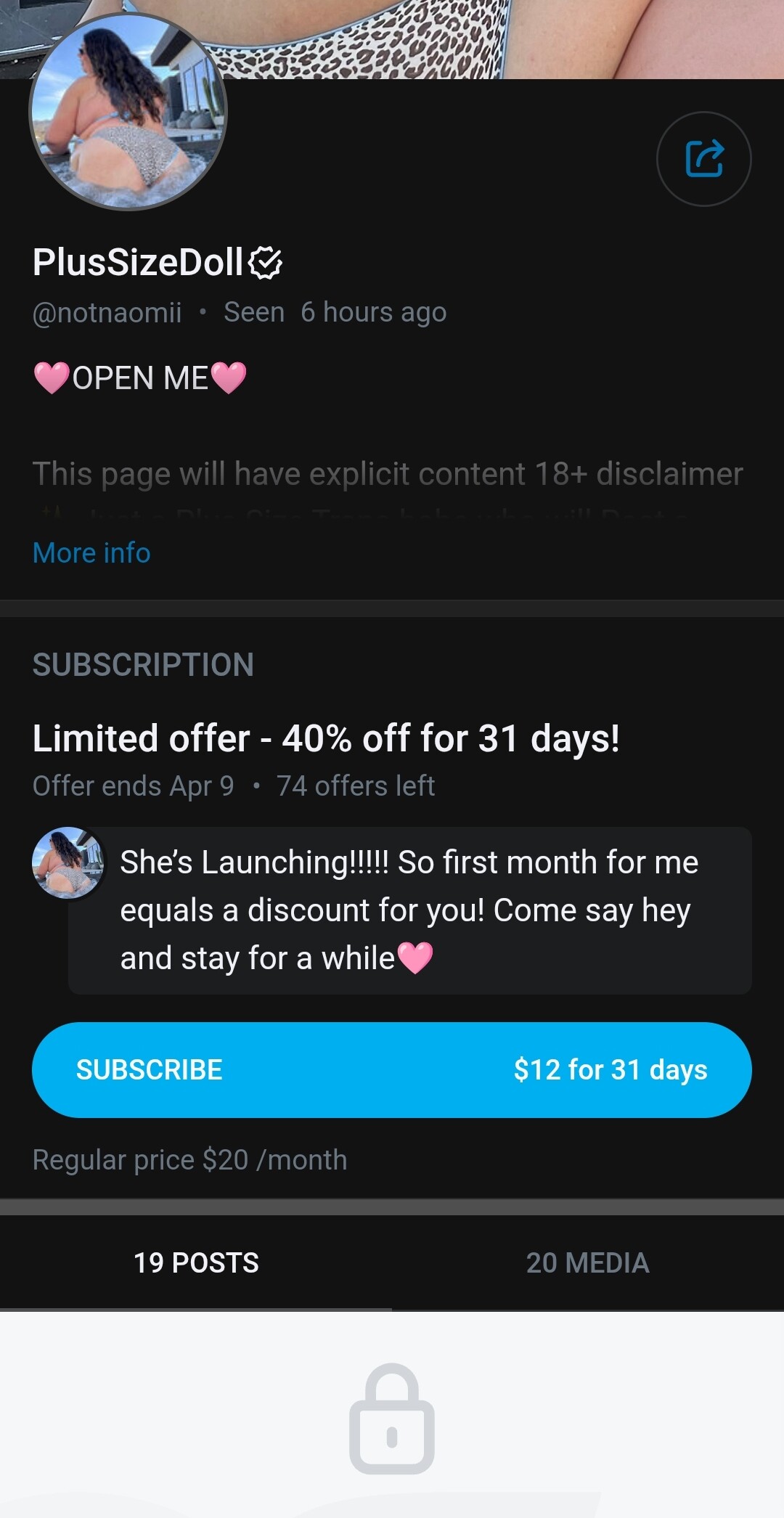This screenshot has width=784, height=1518.
Task: Open the PlusSizeDoll profile picture
Action: coord(128,113)
